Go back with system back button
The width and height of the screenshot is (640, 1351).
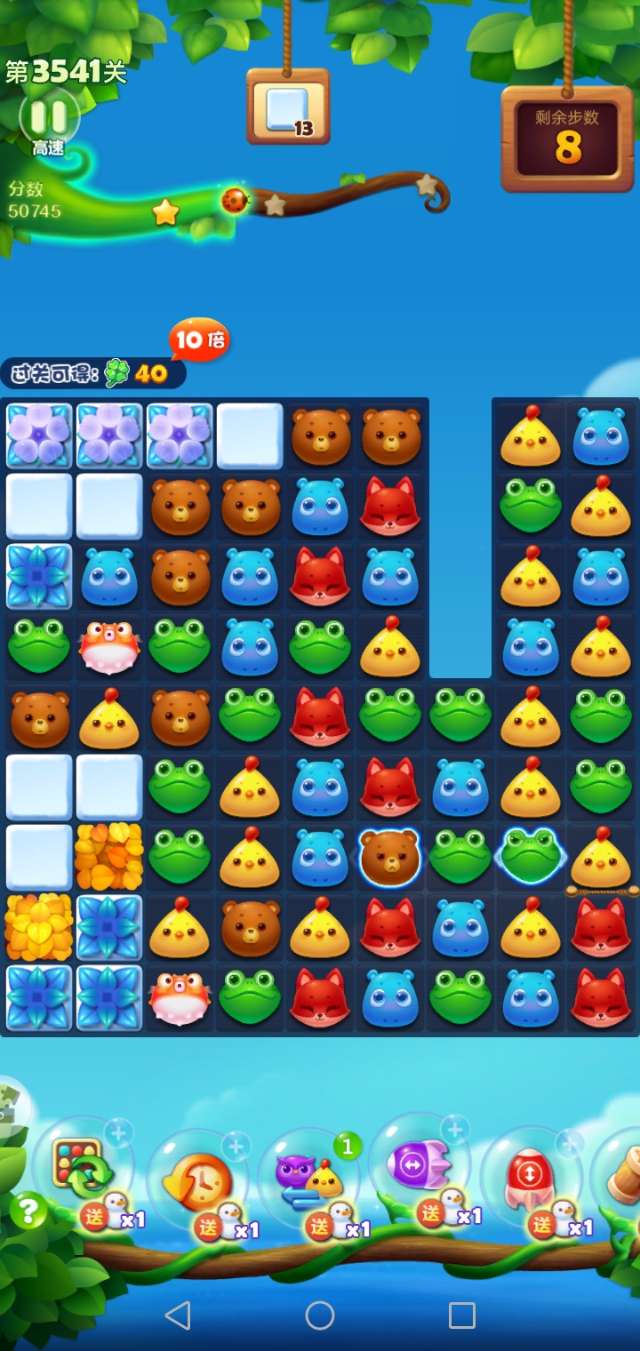[177, 1315]
